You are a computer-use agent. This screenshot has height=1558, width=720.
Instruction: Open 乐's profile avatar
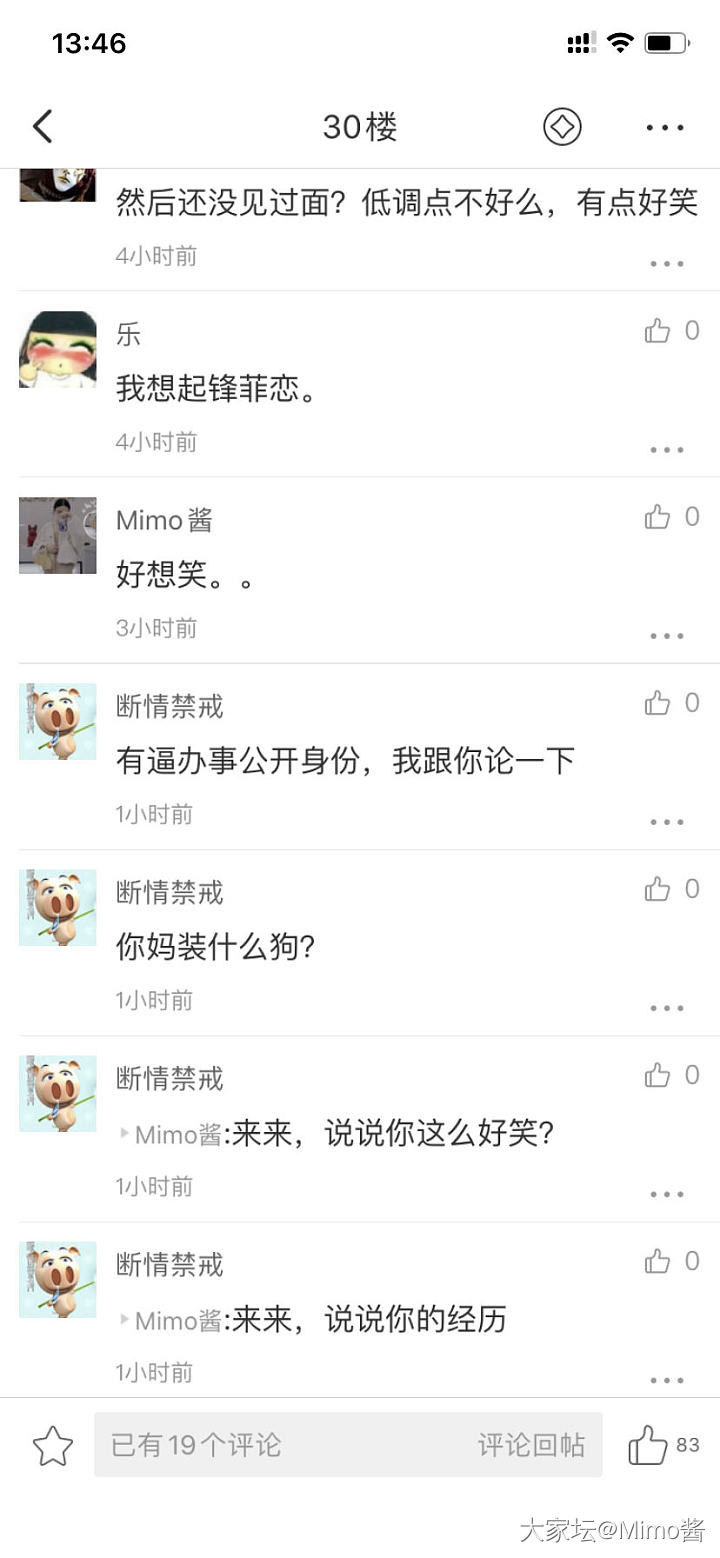pos(58,349)
